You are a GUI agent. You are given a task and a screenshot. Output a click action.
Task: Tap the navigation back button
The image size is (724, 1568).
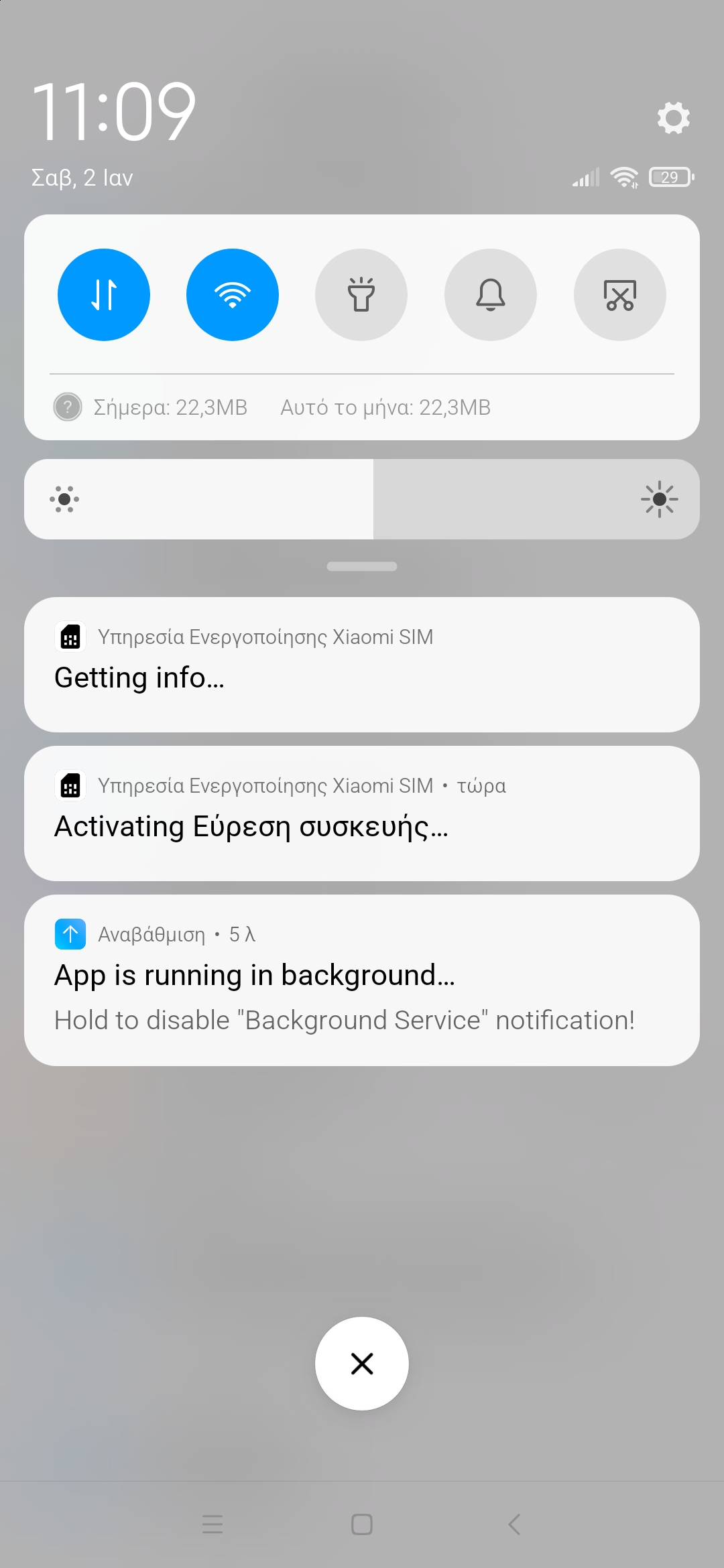coord(514,1524)
